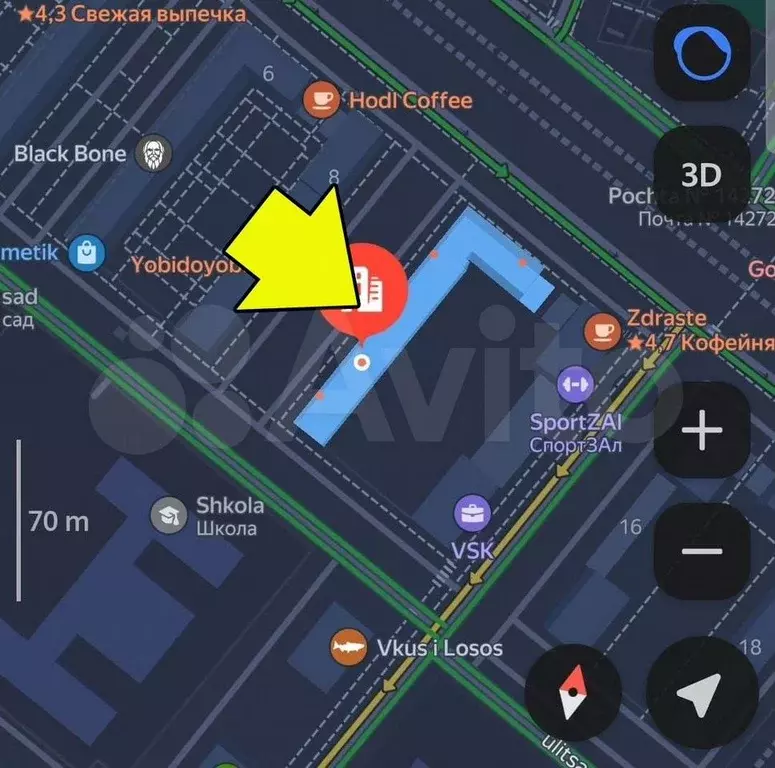775x768 pixels.
Task: Switch the map to 3D view
Action: tap(702, 174)
